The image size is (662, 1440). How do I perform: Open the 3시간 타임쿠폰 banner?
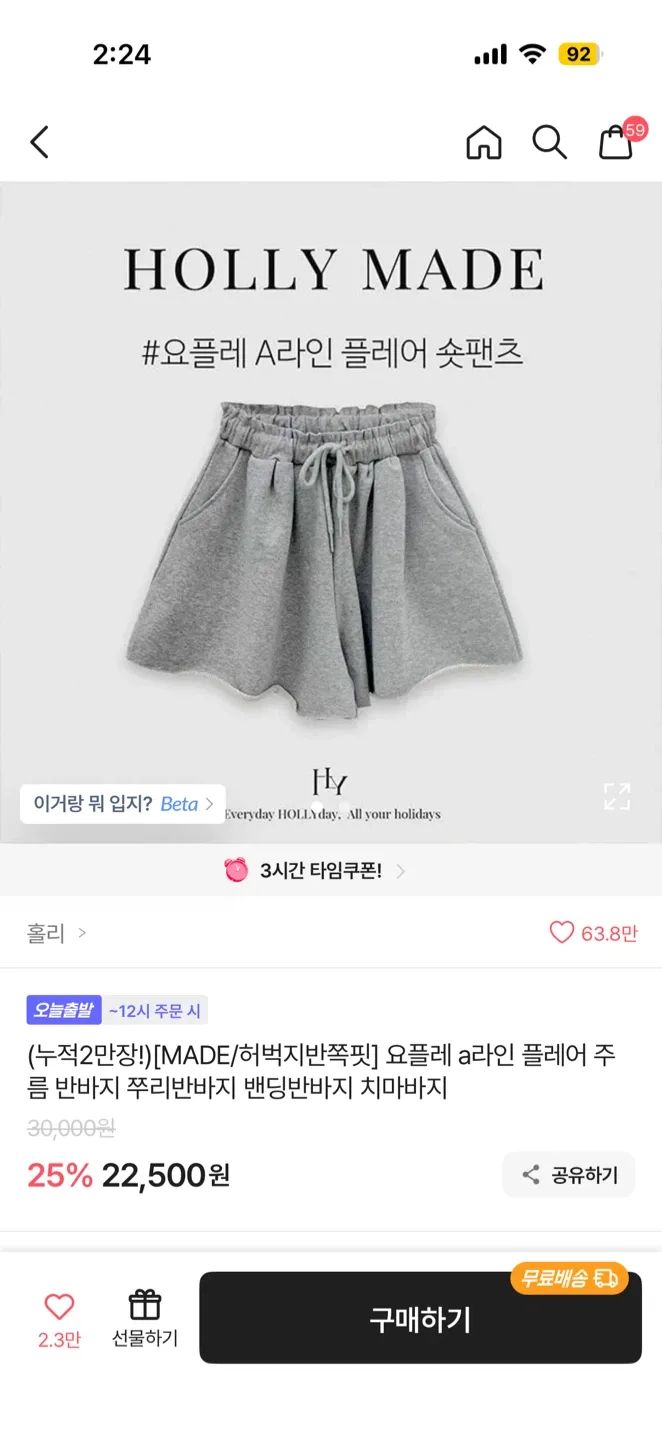click(x=318, y=871)
